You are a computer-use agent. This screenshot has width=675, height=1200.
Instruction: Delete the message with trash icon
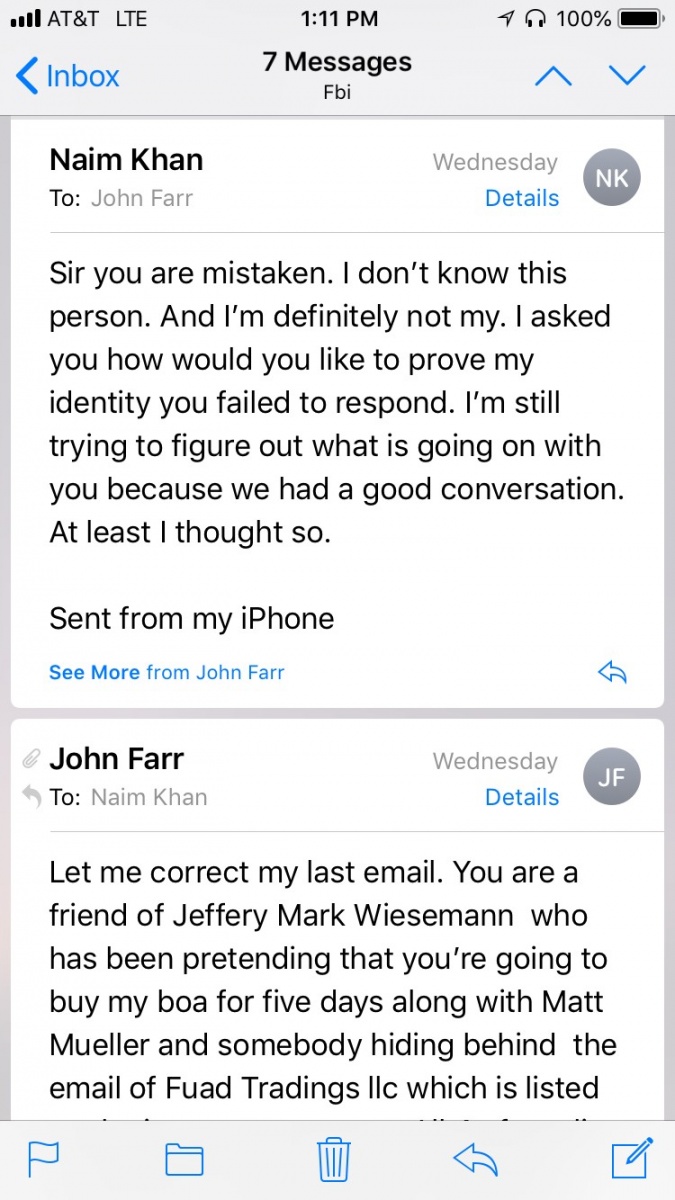click(332, 1159)
